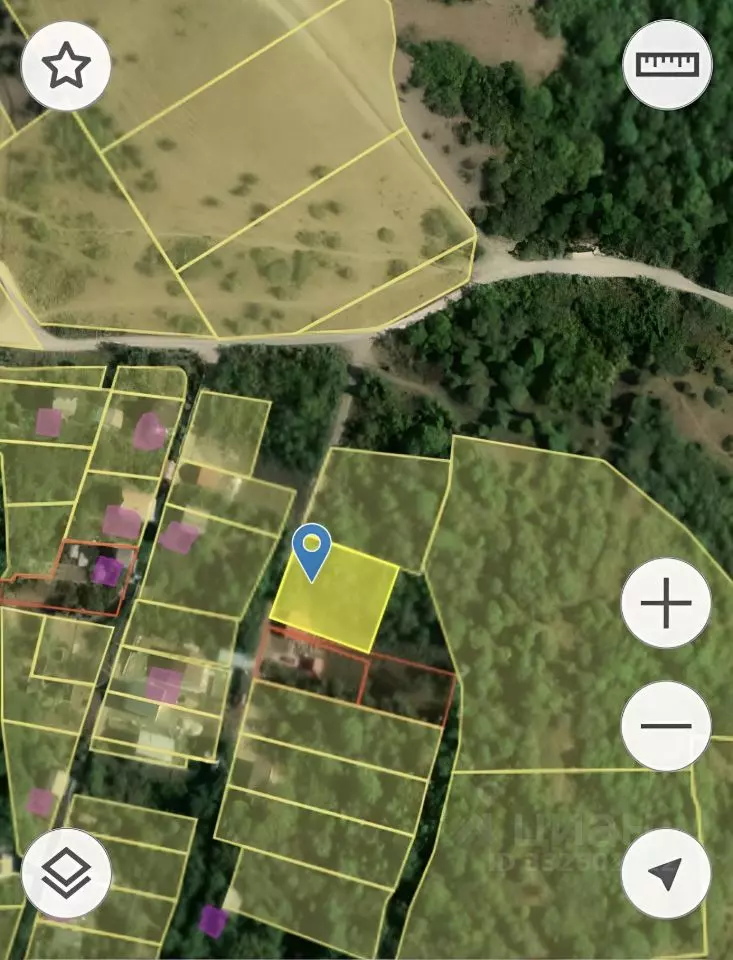Center the map on my location
Screen dimensions: 733x960
(x=666, y=873)
